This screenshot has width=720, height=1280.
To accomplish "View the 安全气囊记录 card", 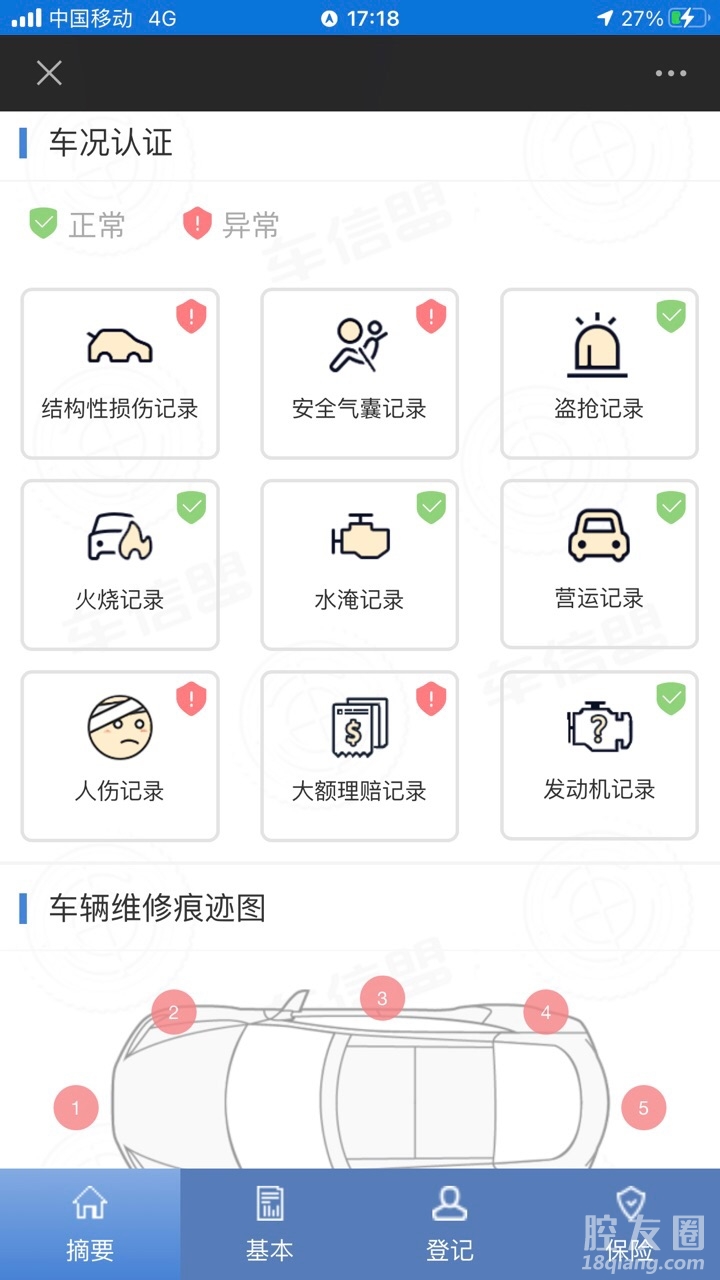I will point(360,374).
